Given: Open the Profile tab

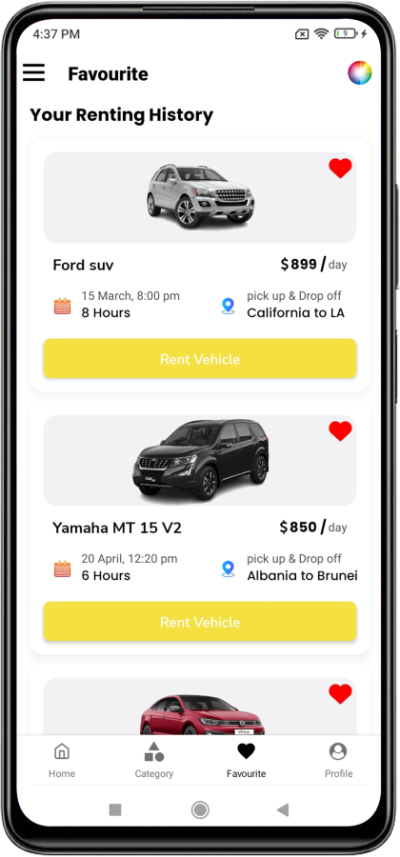Looking at the screenshot, I should 338,760.
